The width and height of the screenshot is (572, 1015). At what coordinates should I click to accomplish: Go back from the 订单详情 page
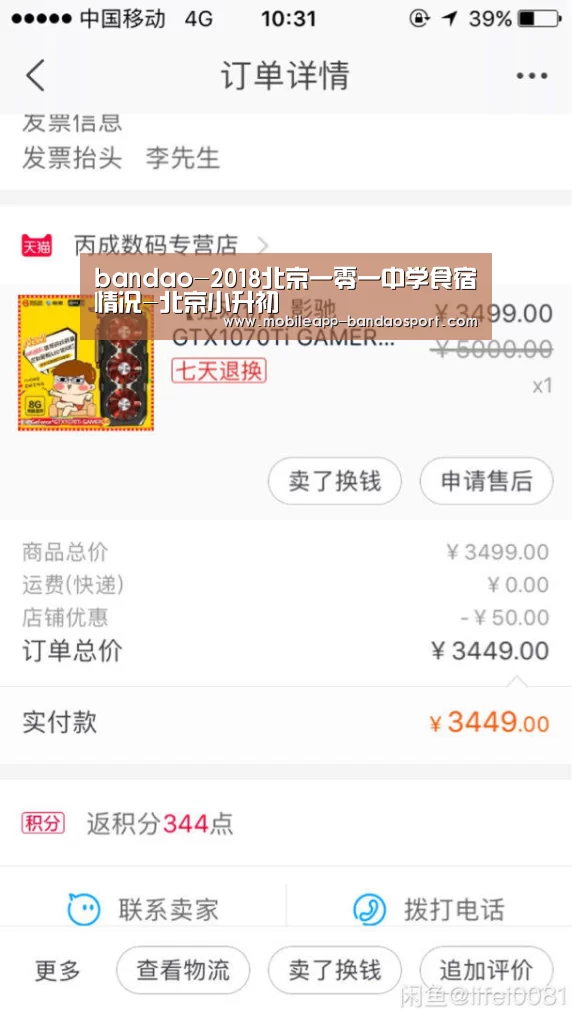pyautogui.click(x=36, y=75)
